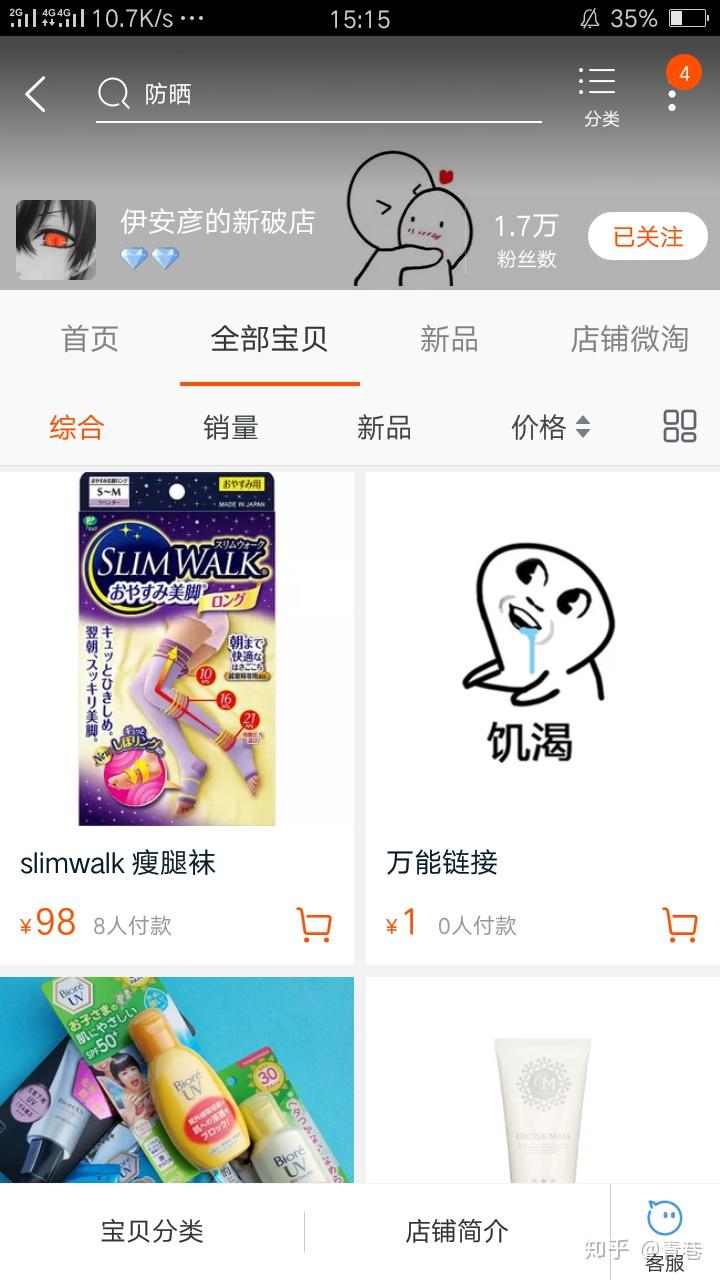Tap the search field showing 防晒

pyautogui.click(x=320, y=95)
